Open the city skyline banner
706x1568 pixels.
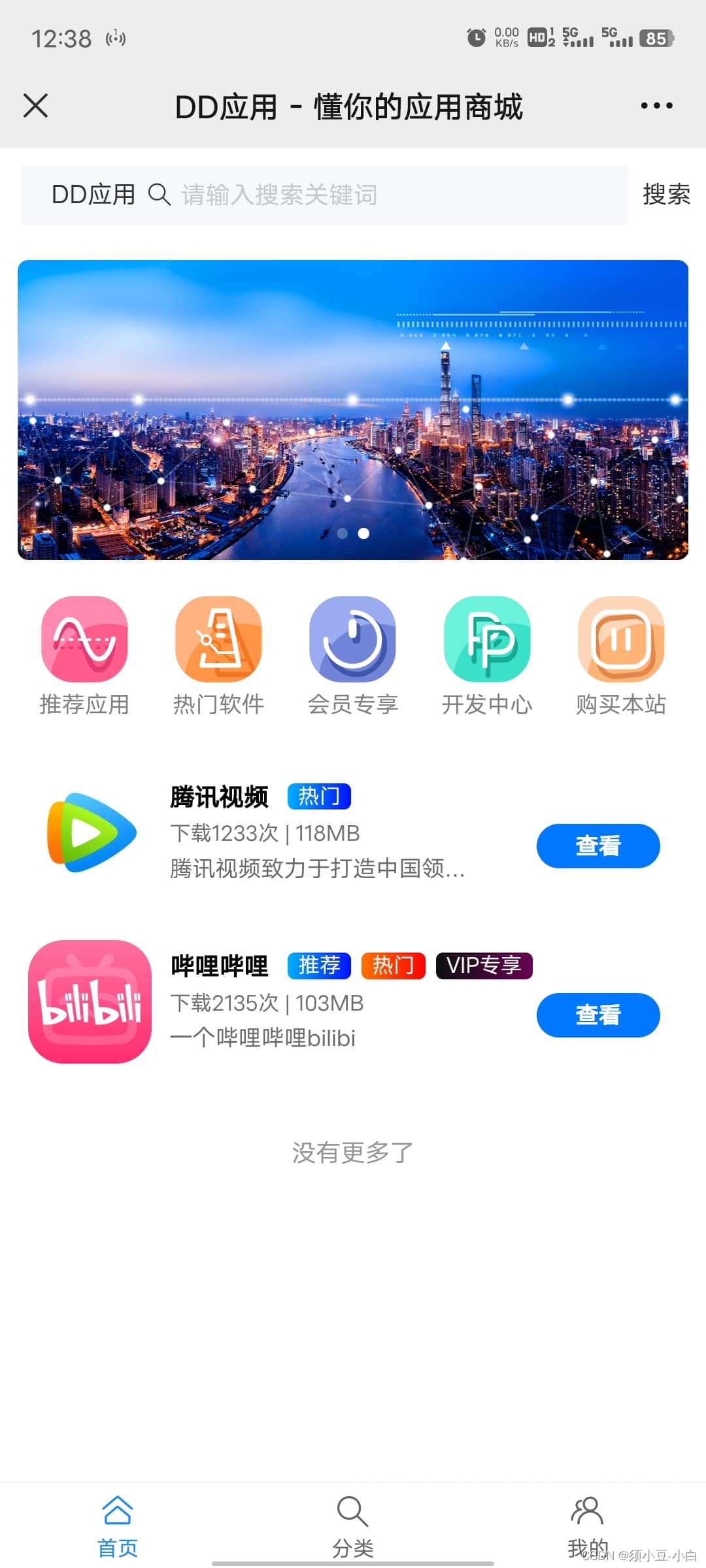pyautogui.click(x=353, y=410)
